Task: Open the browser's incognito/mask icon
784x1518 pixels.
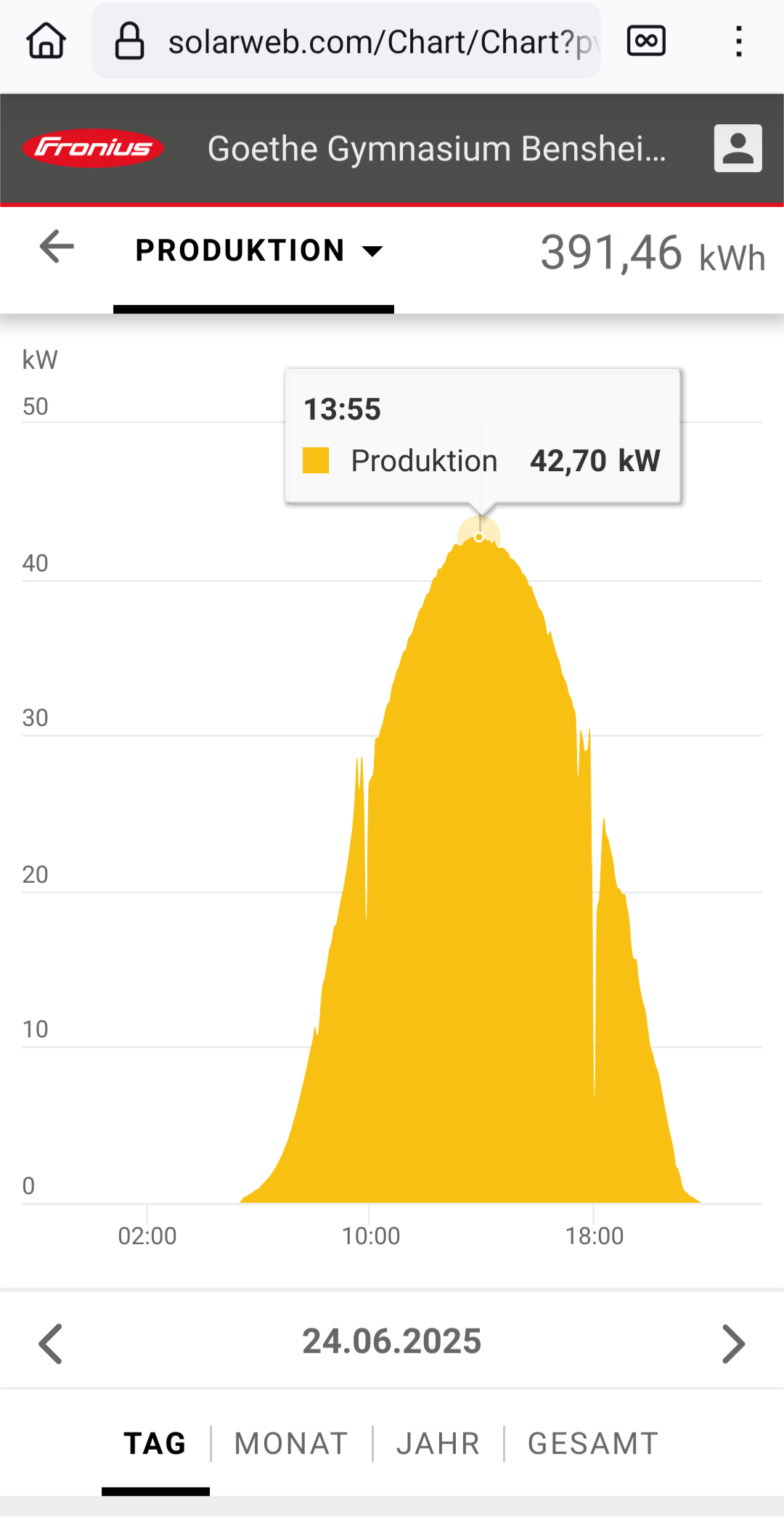Action: [x=646, y=41]
